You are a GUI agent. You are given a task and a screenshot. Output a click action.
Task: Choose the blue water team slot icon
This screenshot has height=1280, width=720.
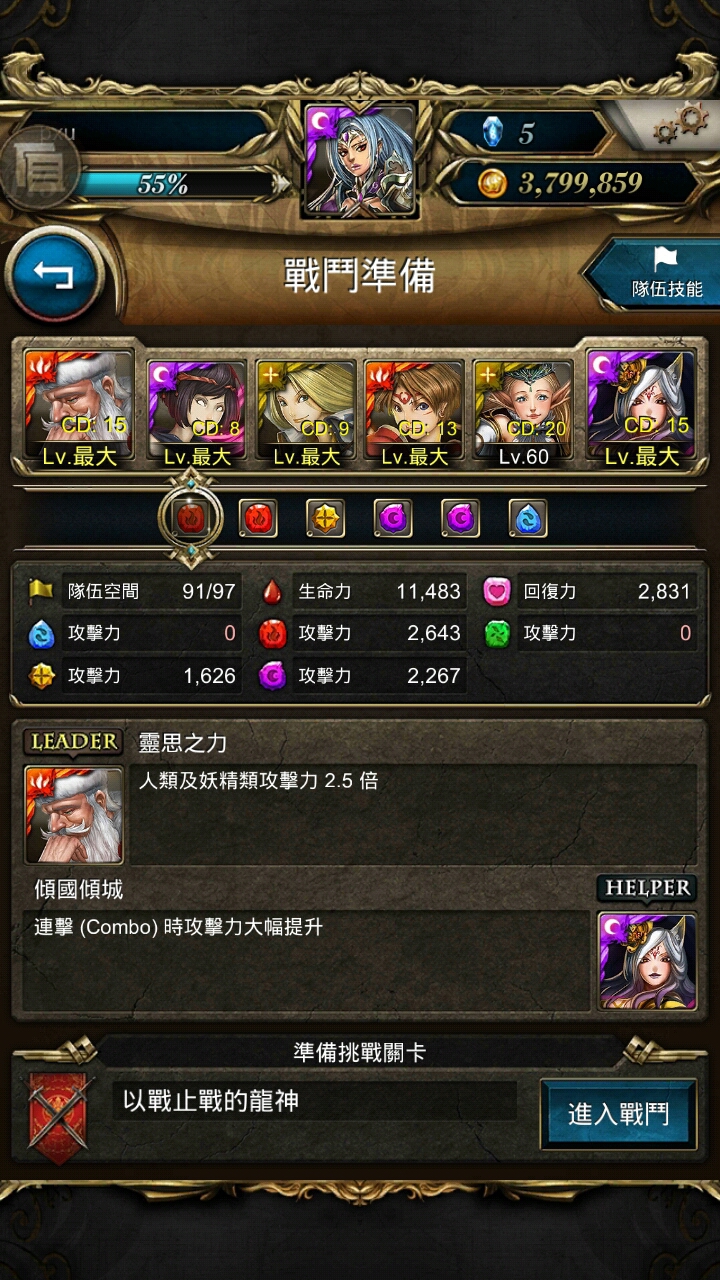(x=528, y=518)
